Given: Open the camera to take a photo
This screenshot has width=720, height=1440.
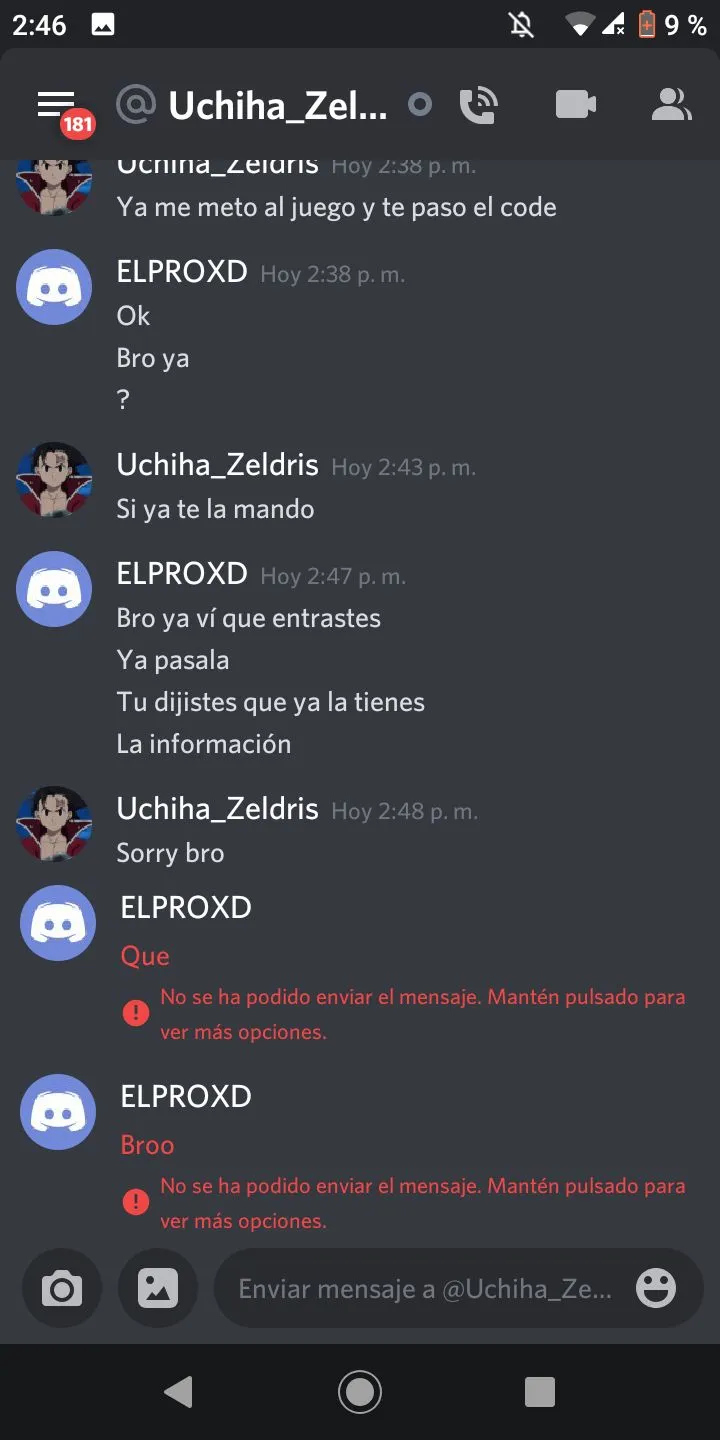Looking at the screenshot, I should tap(62, 1288).
